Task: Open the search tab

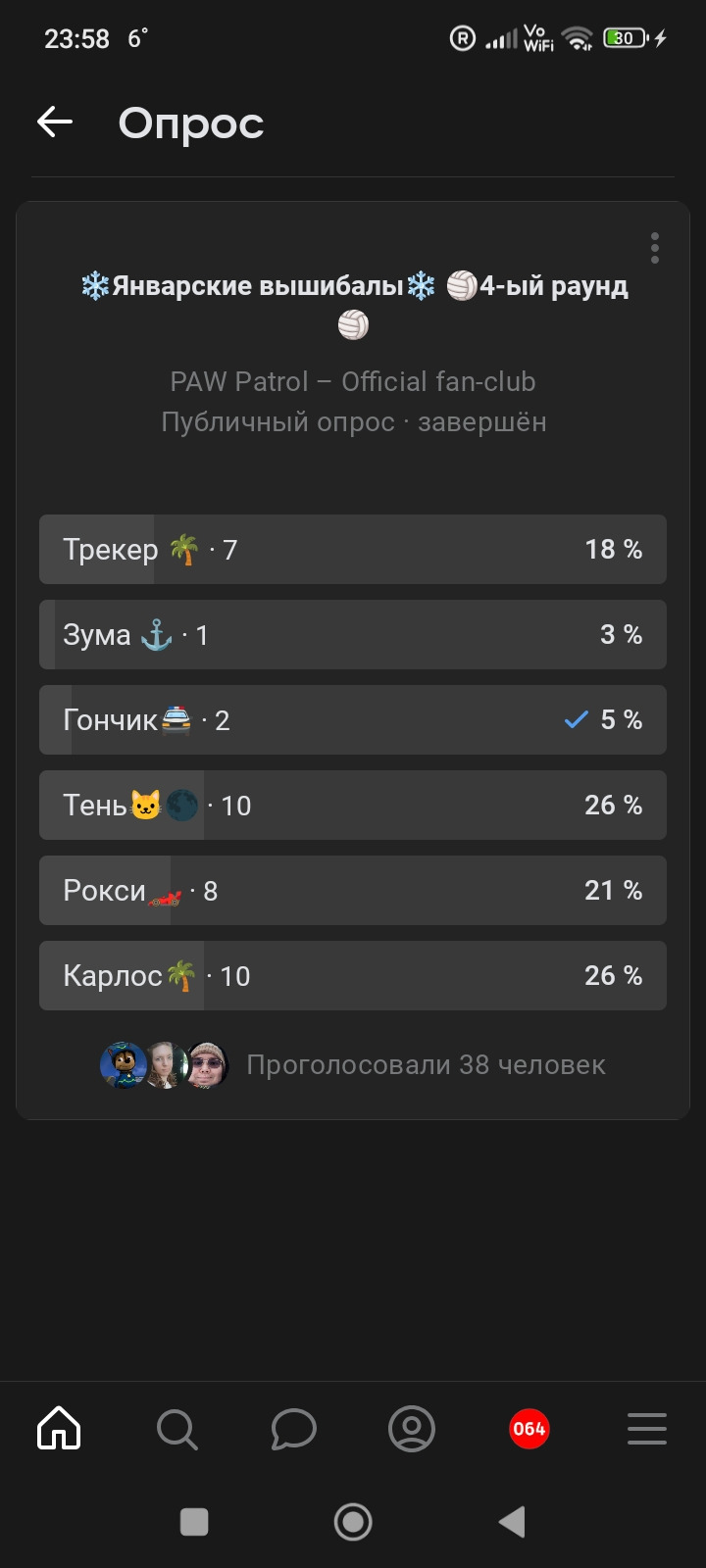Action: point(176,1429)
